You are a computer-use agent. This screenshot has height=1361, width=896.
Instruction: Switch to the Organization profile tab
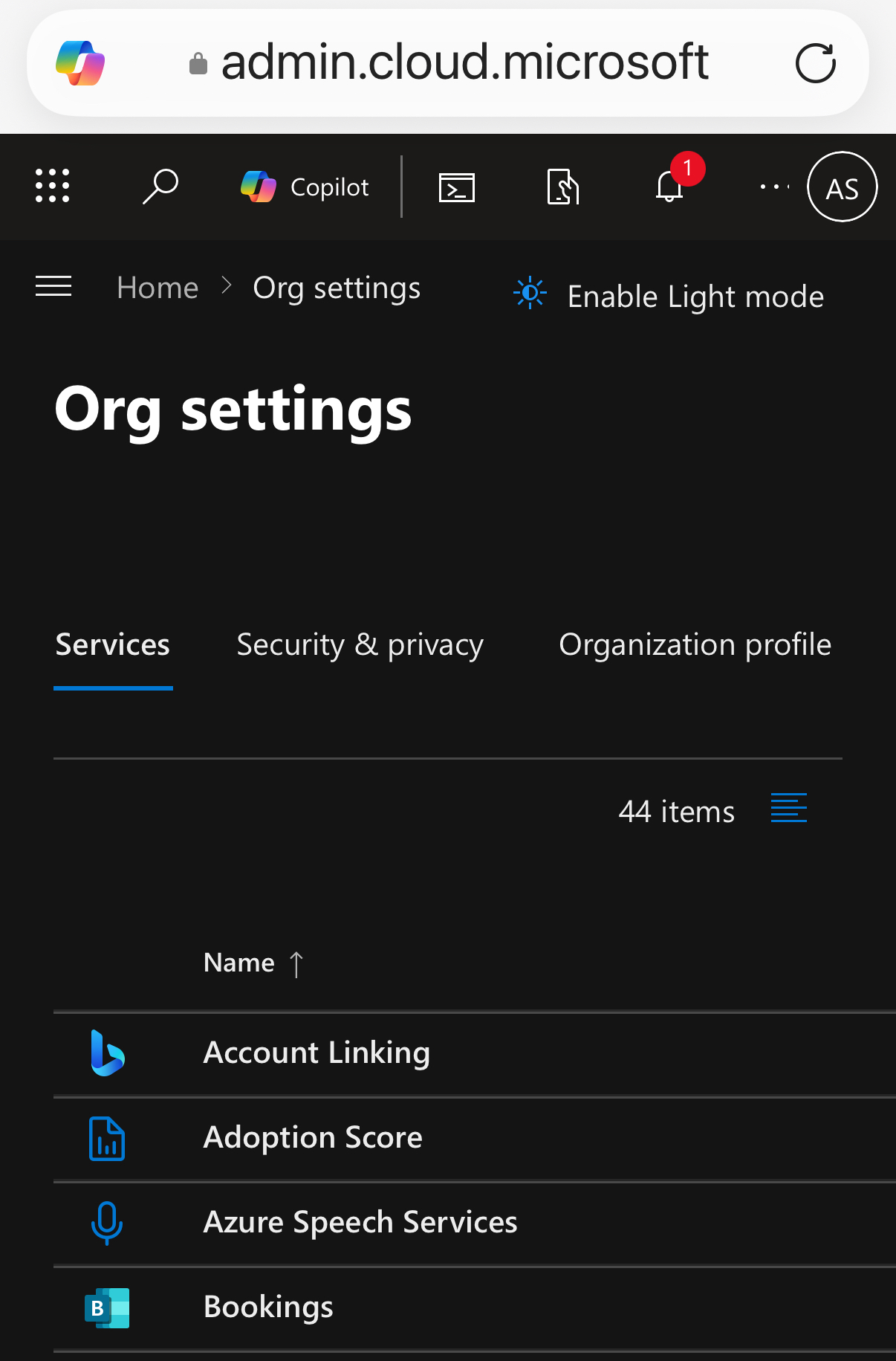click(695, 644)
